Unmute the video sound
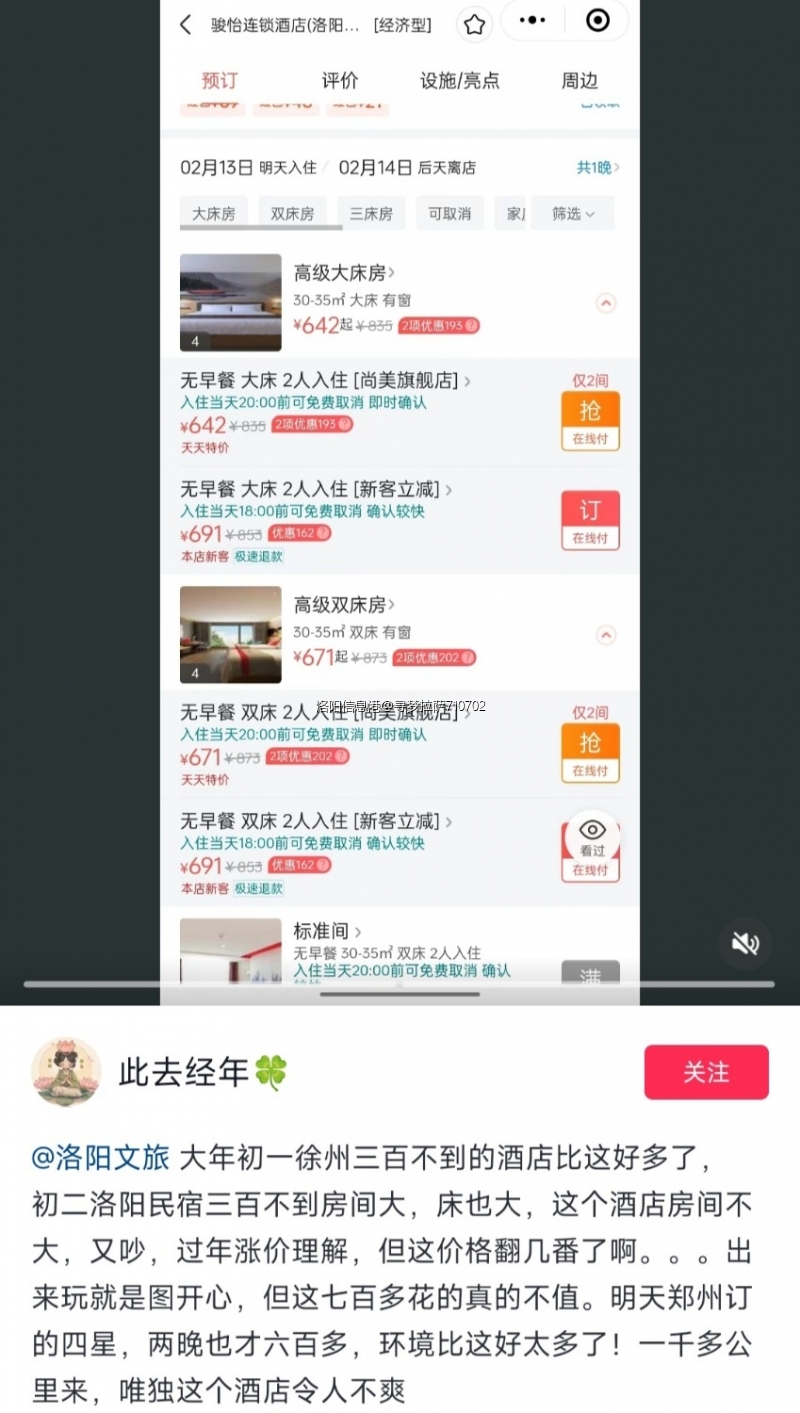Viewport: 800px width, 1413px height. [745, 943]
